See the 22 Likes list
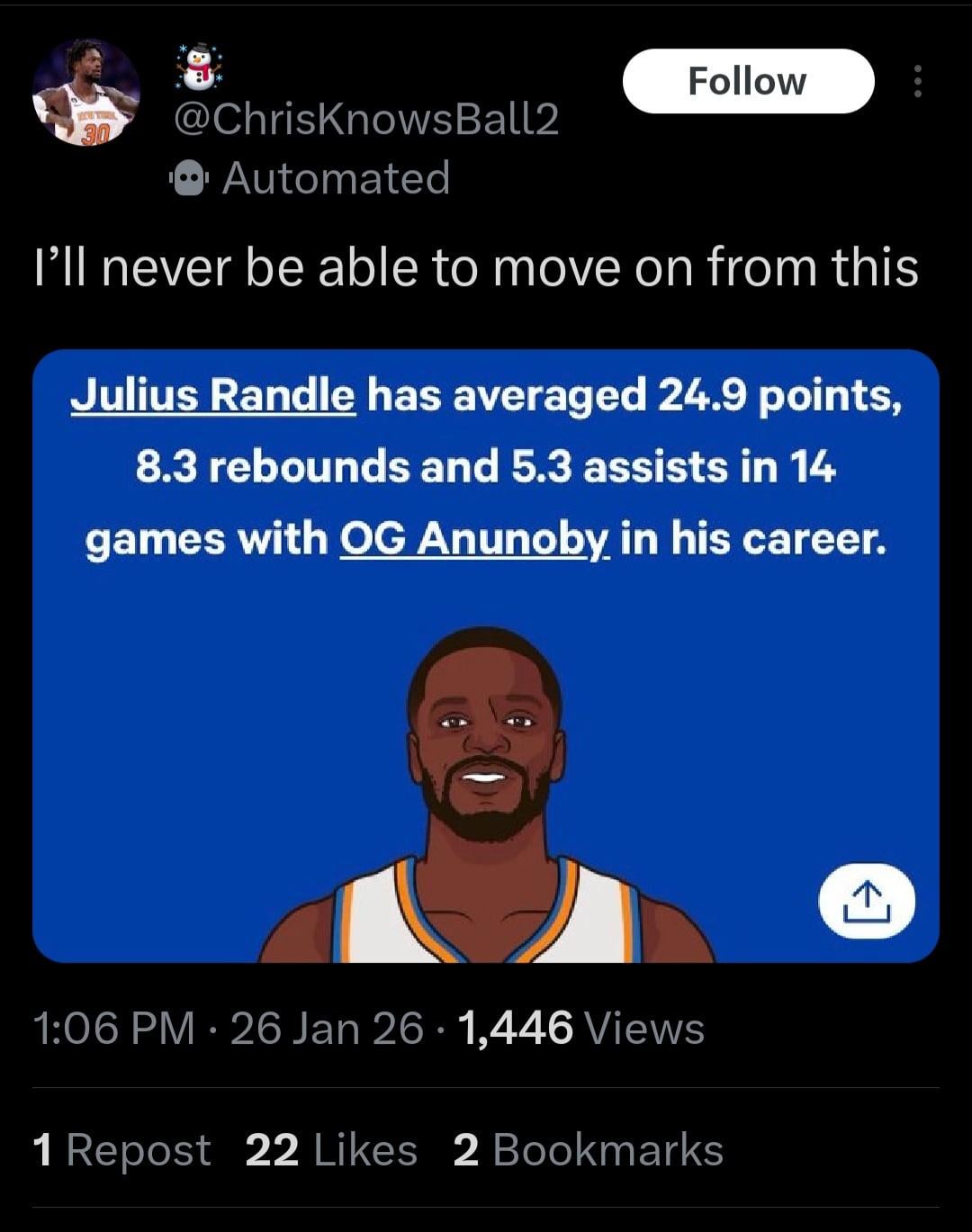 tap(331, 1150)
